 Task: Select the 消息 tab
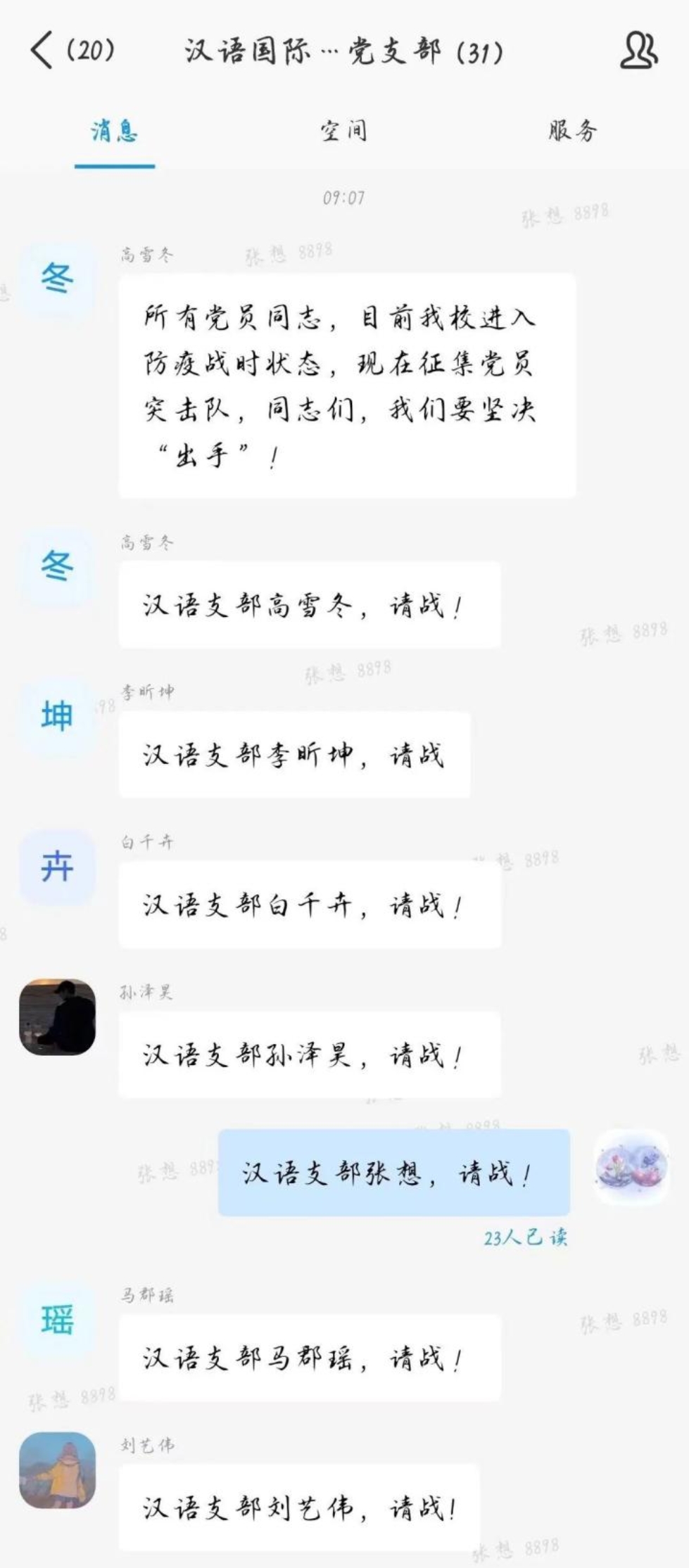[114, 132]
